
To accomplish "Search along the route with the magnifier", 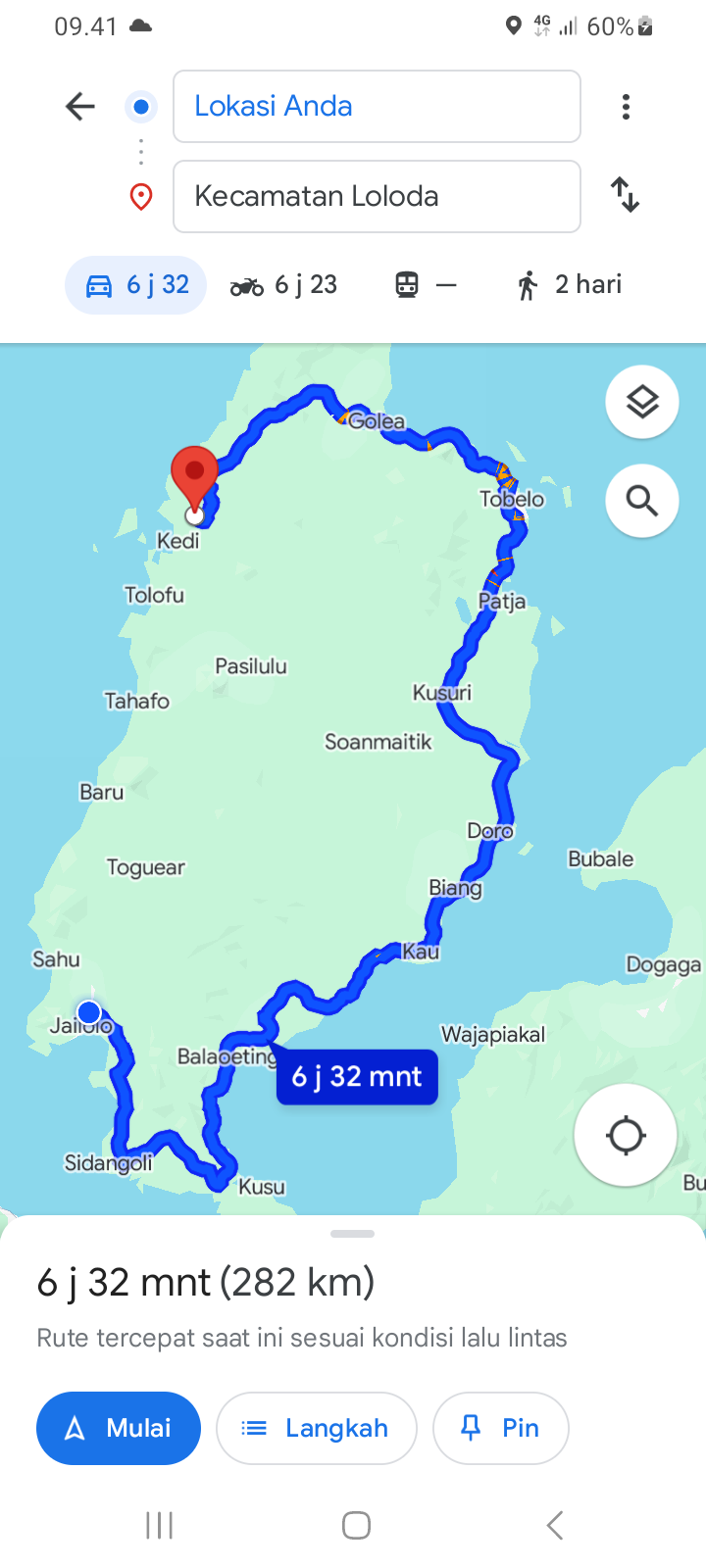I will click(x=642, y=501).
